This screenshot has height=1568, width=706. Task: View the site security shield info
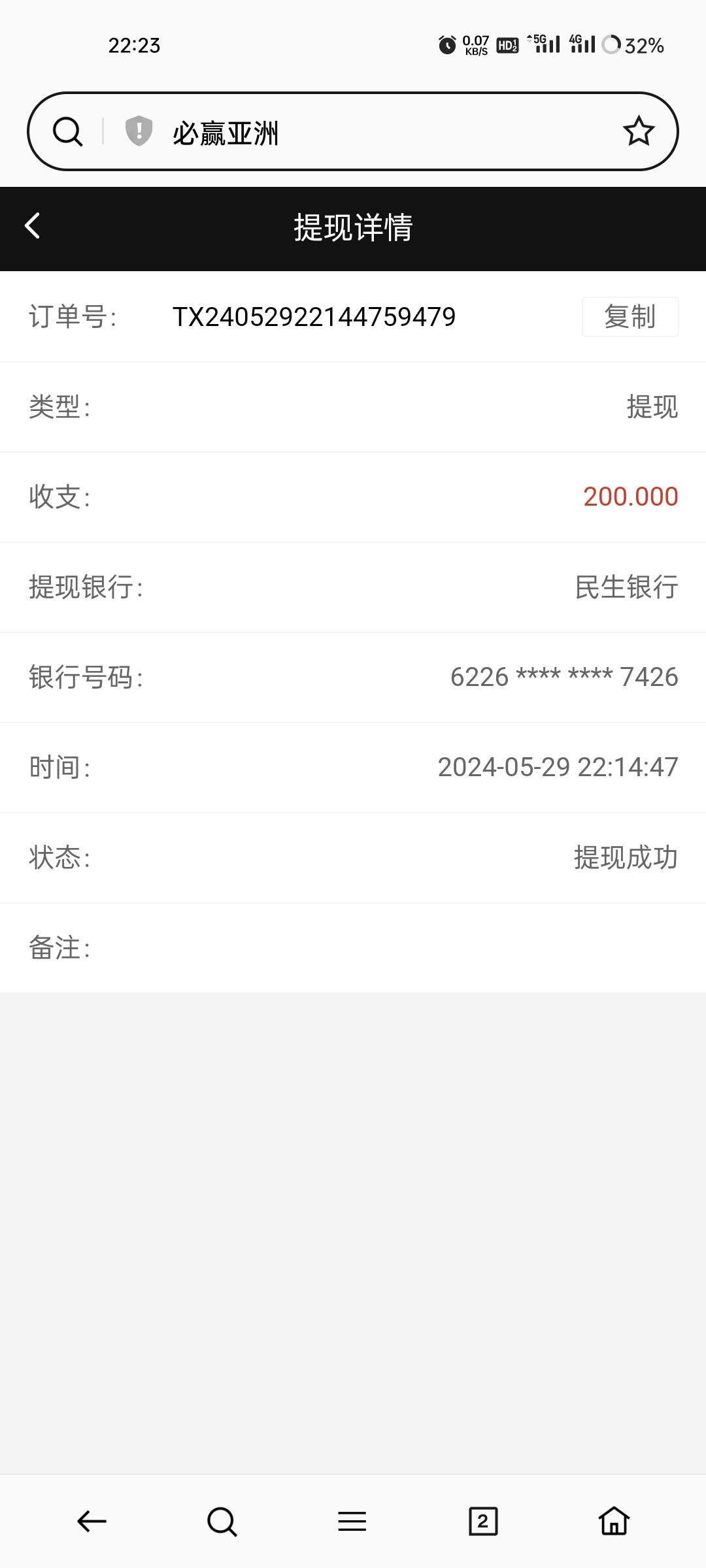pyautogui.click(x=139, y=131)
